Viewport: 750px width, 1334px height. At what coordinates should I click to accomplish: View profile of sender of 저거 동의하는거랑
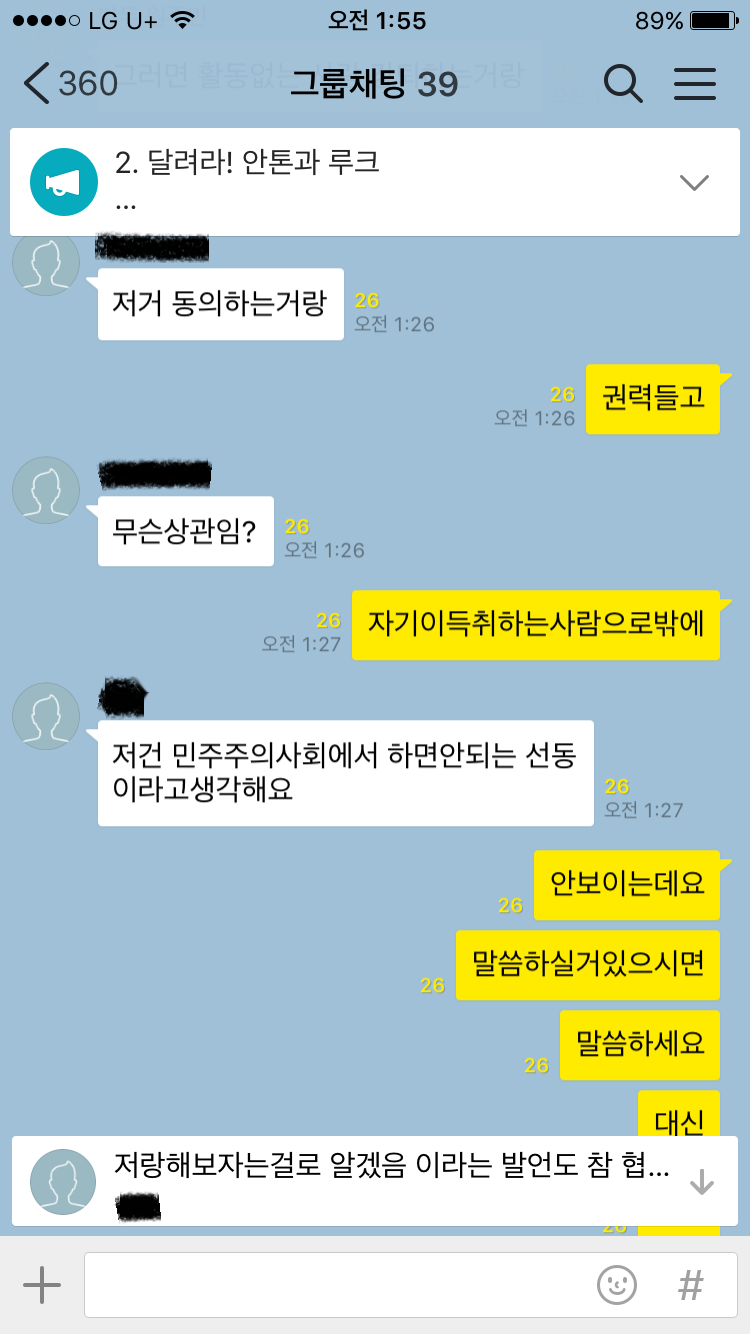coord(46,264)
